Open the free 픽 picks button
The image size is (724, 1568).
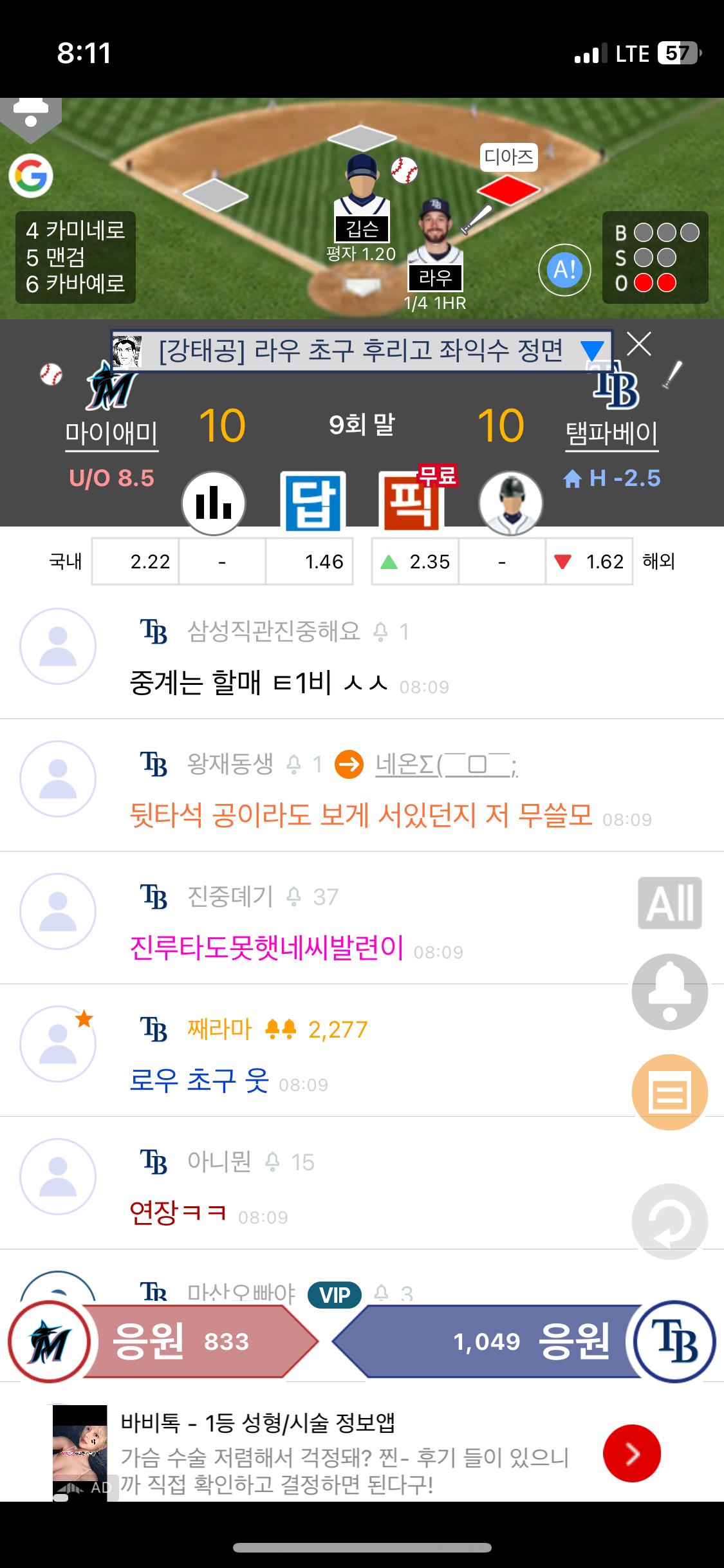[412, 502]
